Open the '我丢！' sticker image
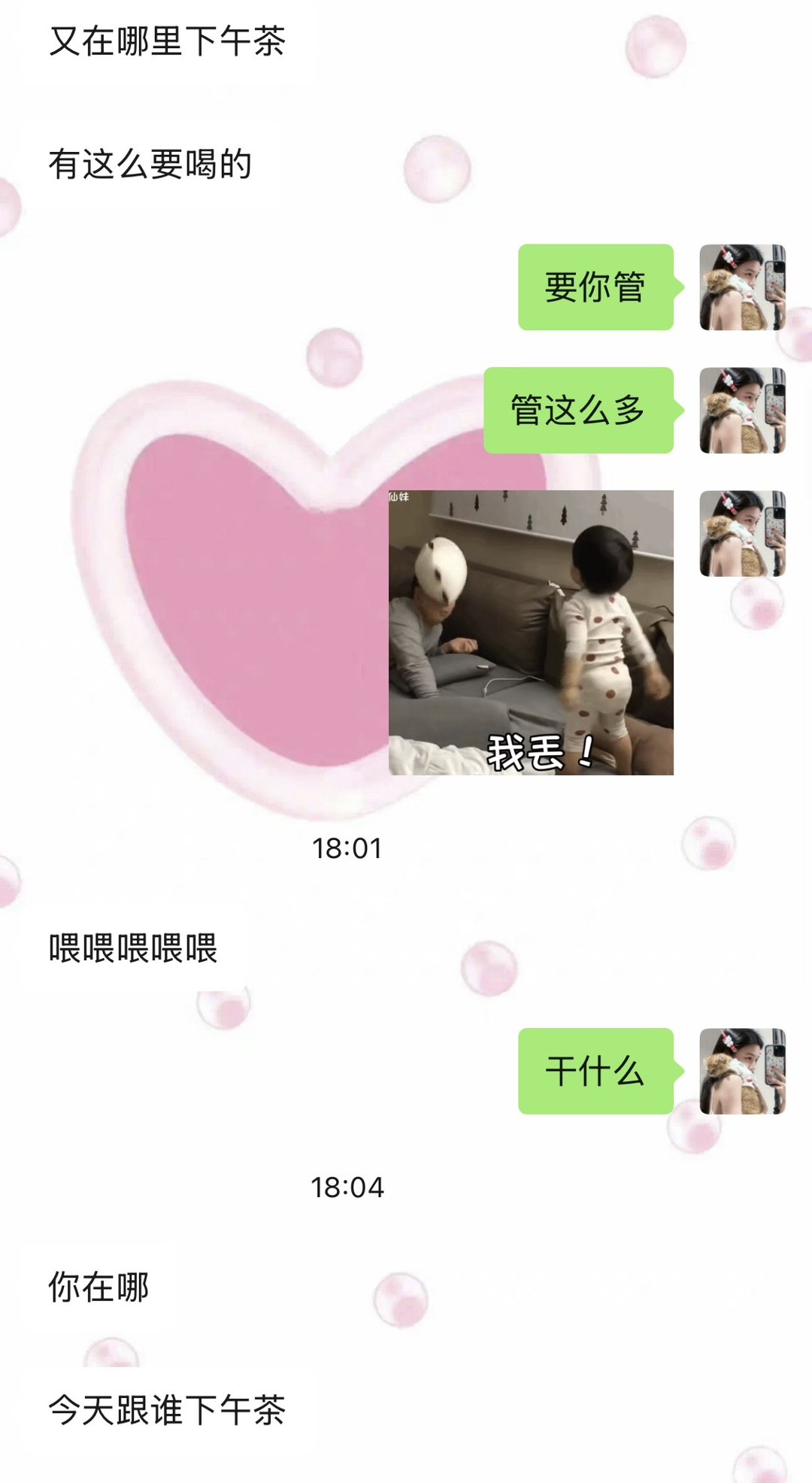Screen dimensions: 812x1483 (531, 632)
